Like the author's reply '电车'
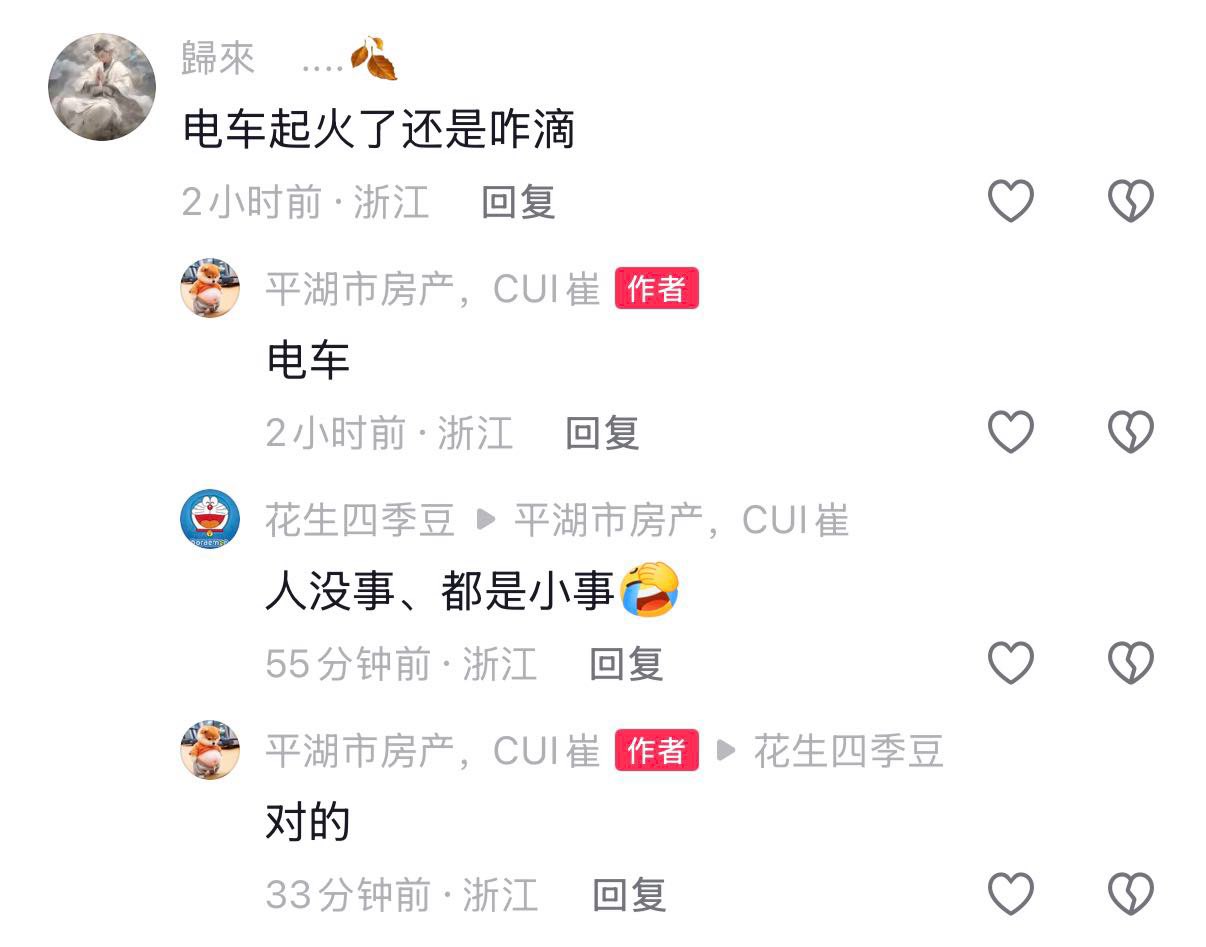 pos(1010,432)
